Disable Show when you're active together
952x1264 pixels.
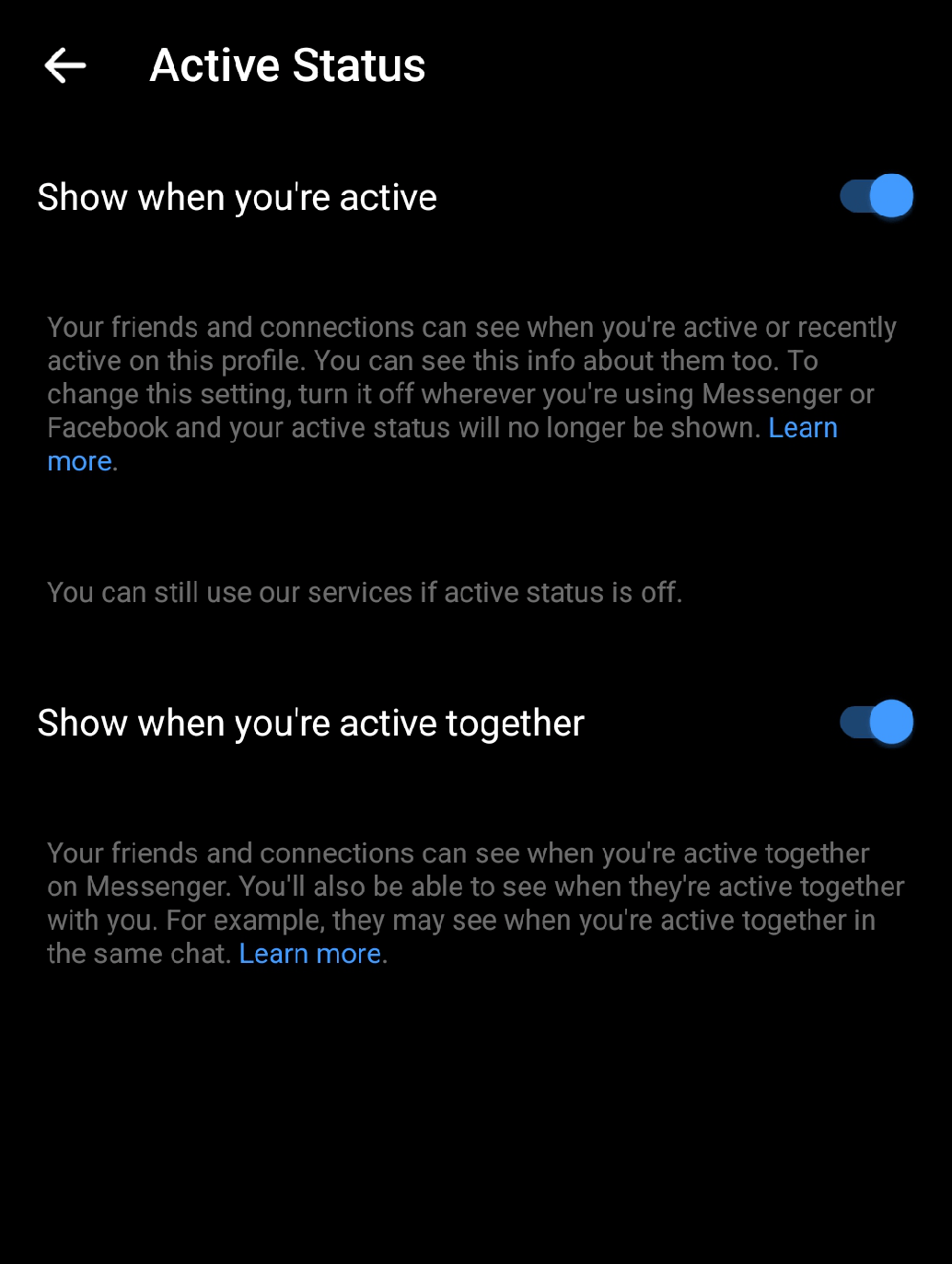(876, 723)
